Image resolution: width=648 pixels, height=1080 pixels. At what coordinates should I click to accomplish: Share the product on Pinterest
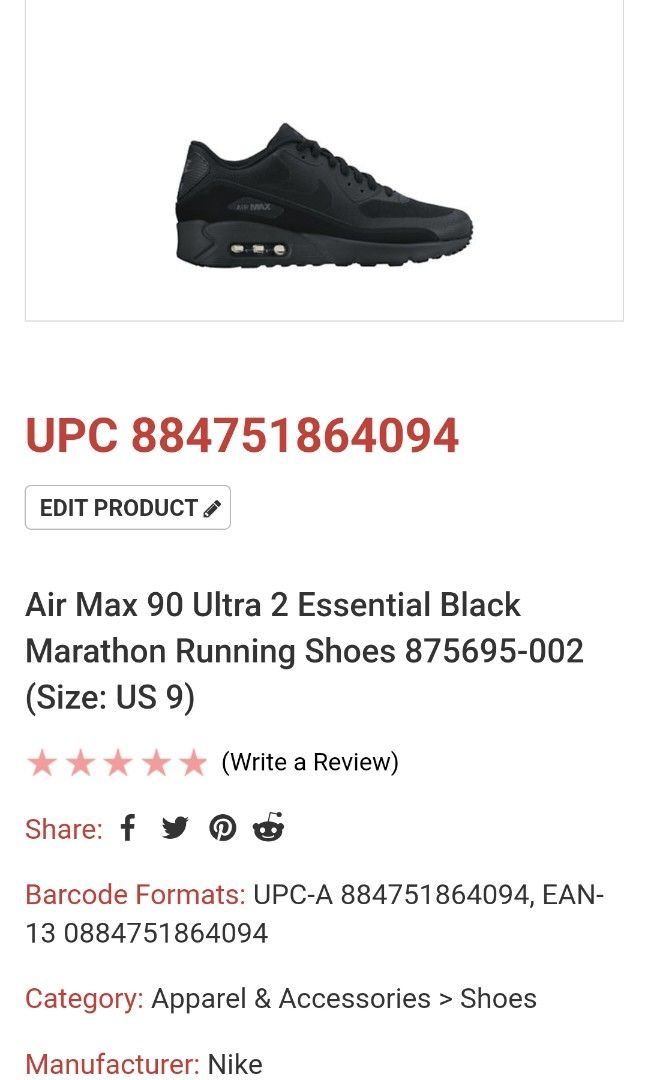[222, 828]
